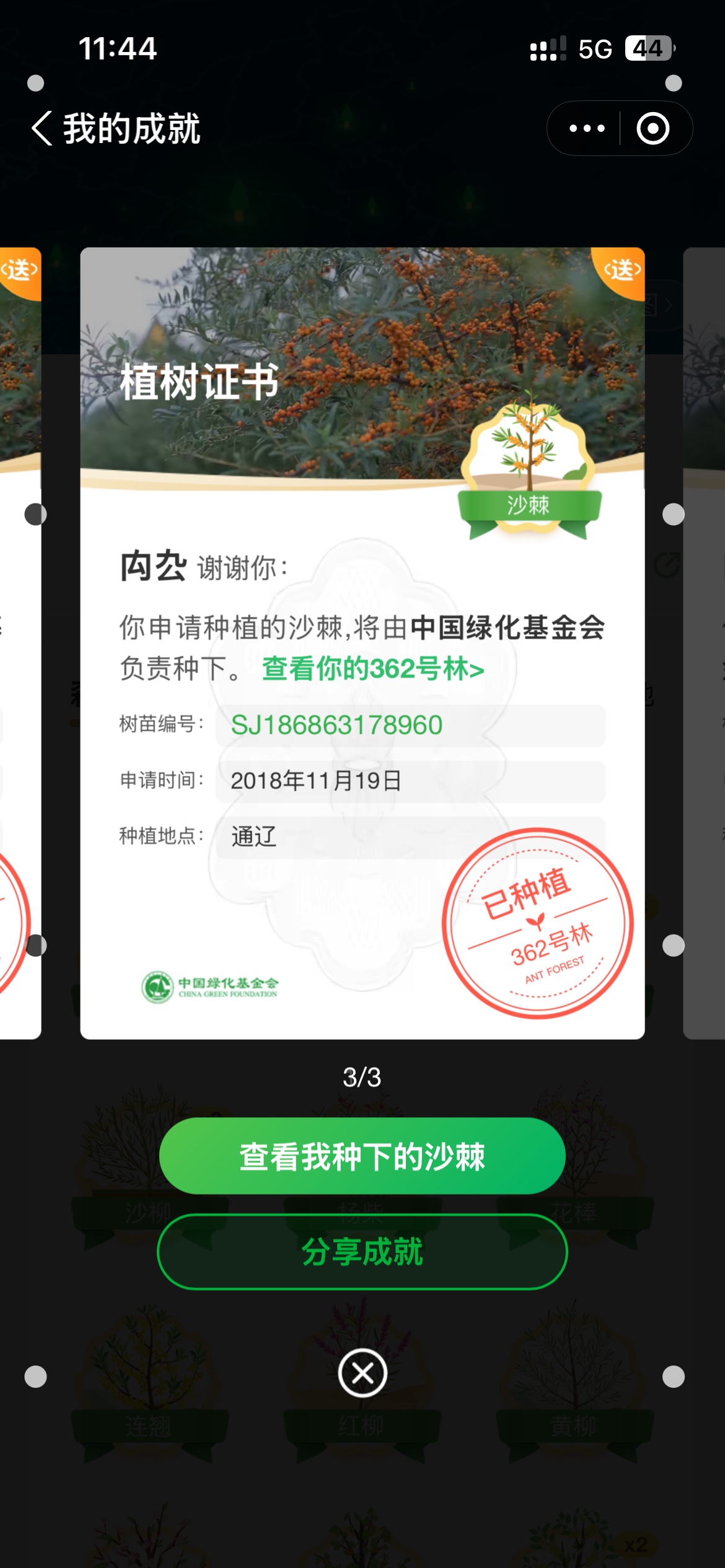Screen dimensions: 725x1568
Task: Close the mini program with the circle icon
Action: coord(653,128)
